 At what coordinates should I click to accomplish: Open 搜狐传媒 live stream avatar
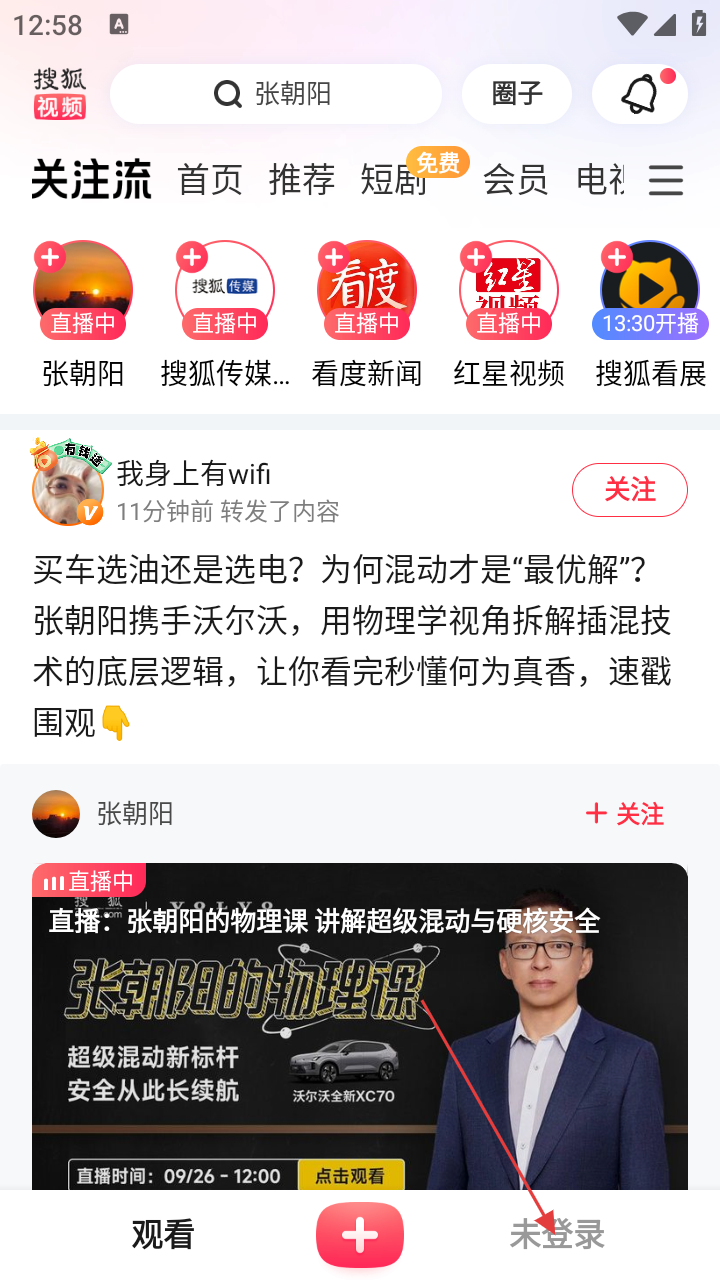225,290
